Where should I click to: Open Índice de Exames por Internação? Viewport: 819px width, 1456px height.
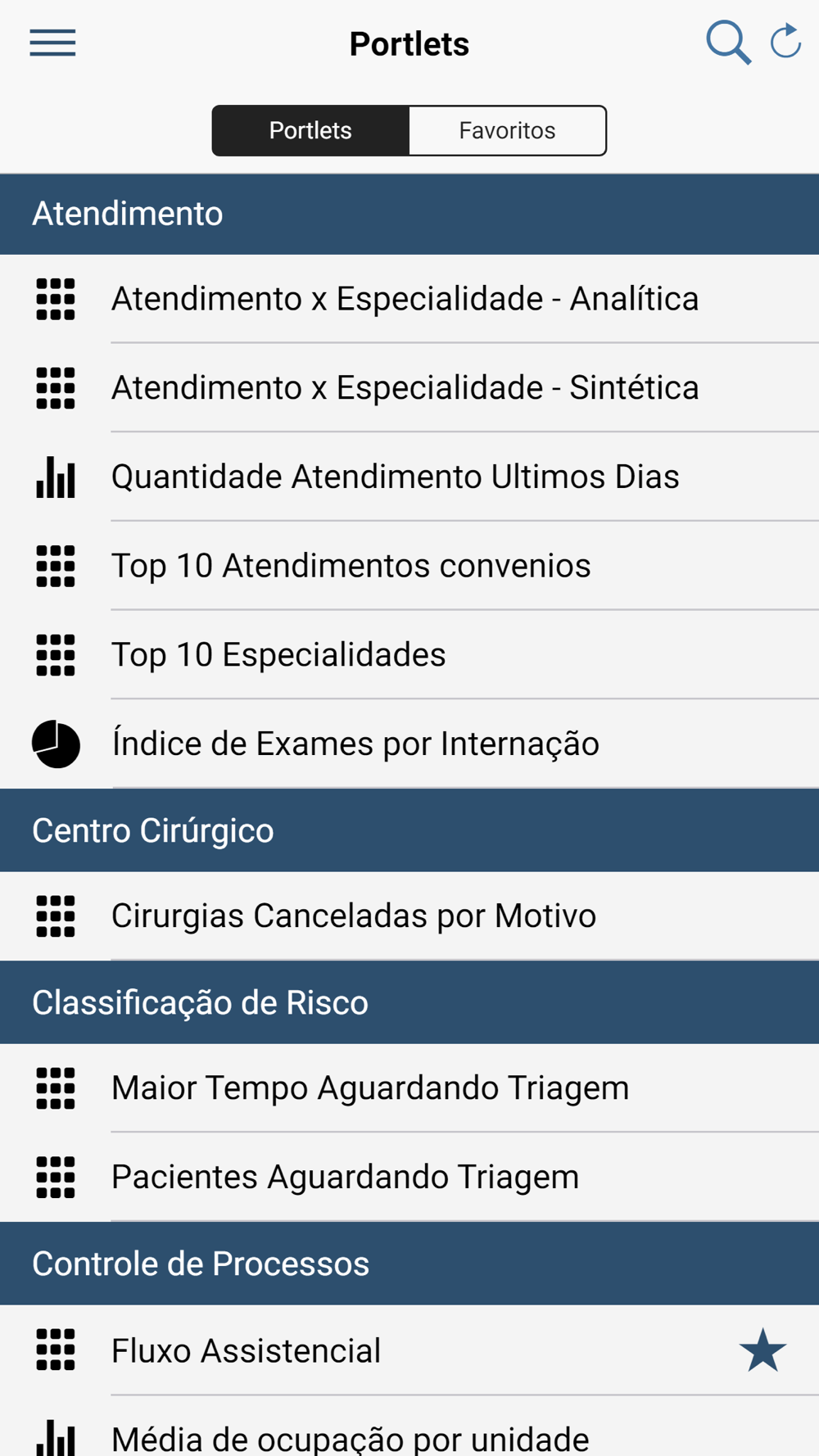[355, 744]
